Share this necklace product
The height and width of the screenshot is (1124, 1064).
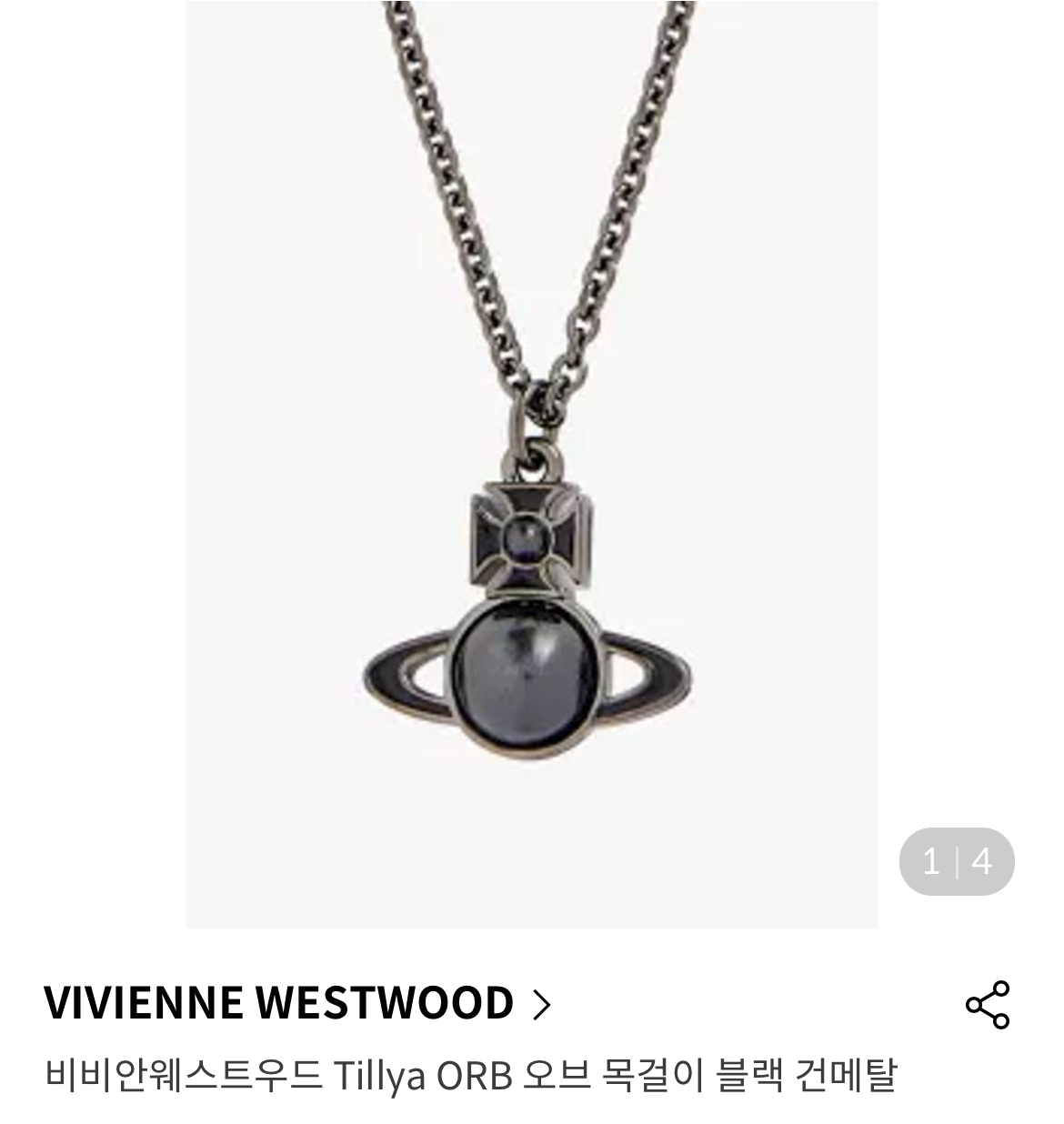[x=987, y=1005]
